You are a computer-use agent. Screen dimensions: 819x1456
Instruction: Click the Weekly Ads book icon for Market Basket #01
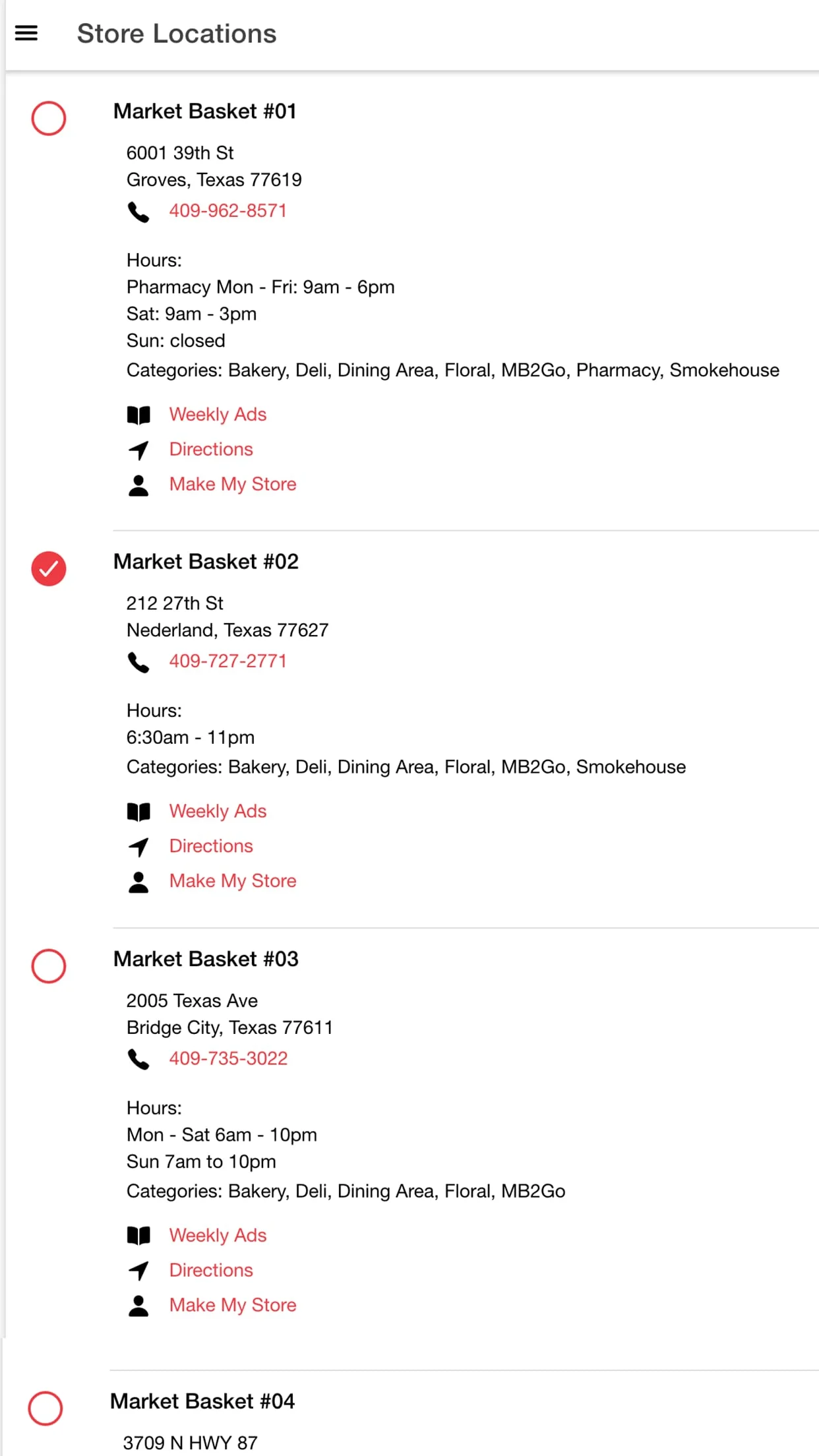138,414
